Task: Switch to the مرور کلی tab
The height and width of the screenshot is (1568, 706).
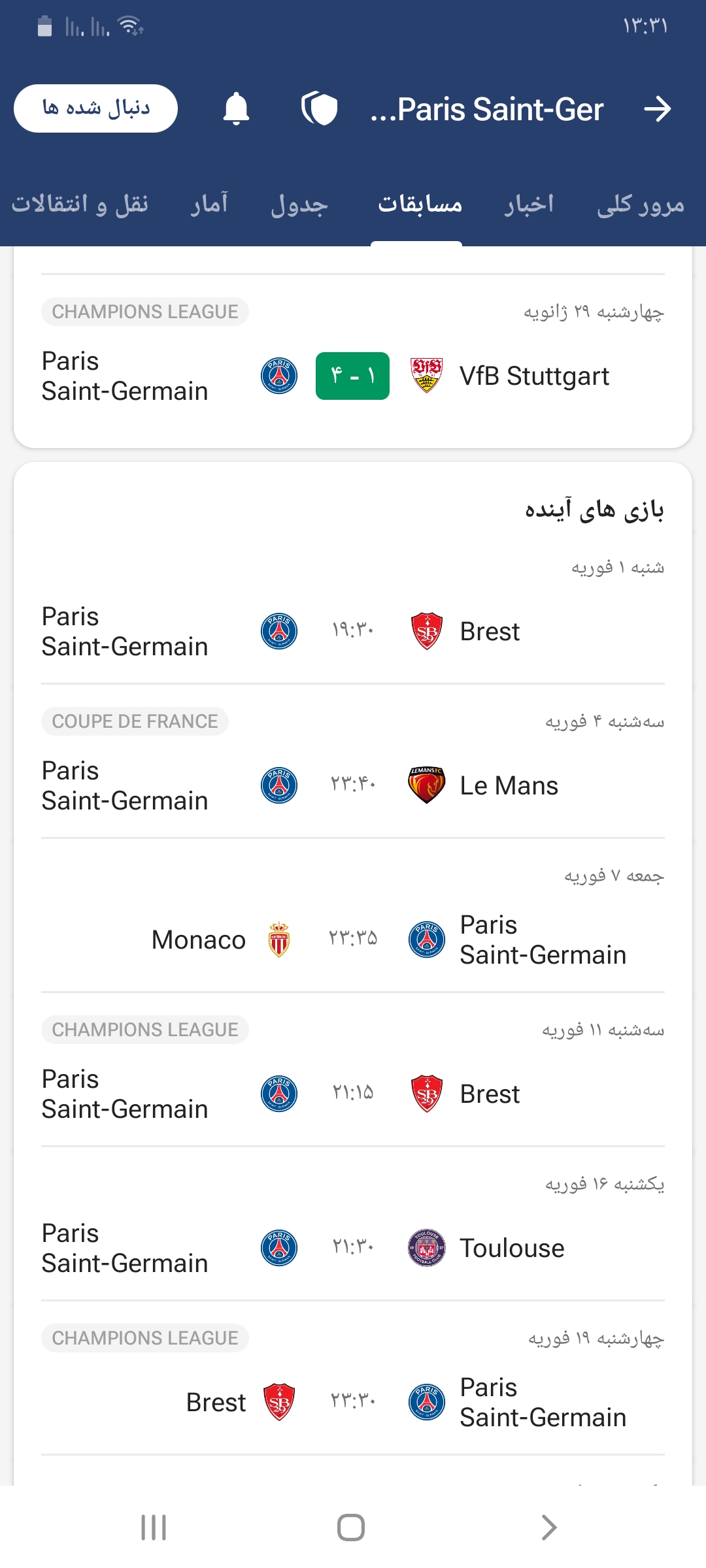Action: pos(641,204)
